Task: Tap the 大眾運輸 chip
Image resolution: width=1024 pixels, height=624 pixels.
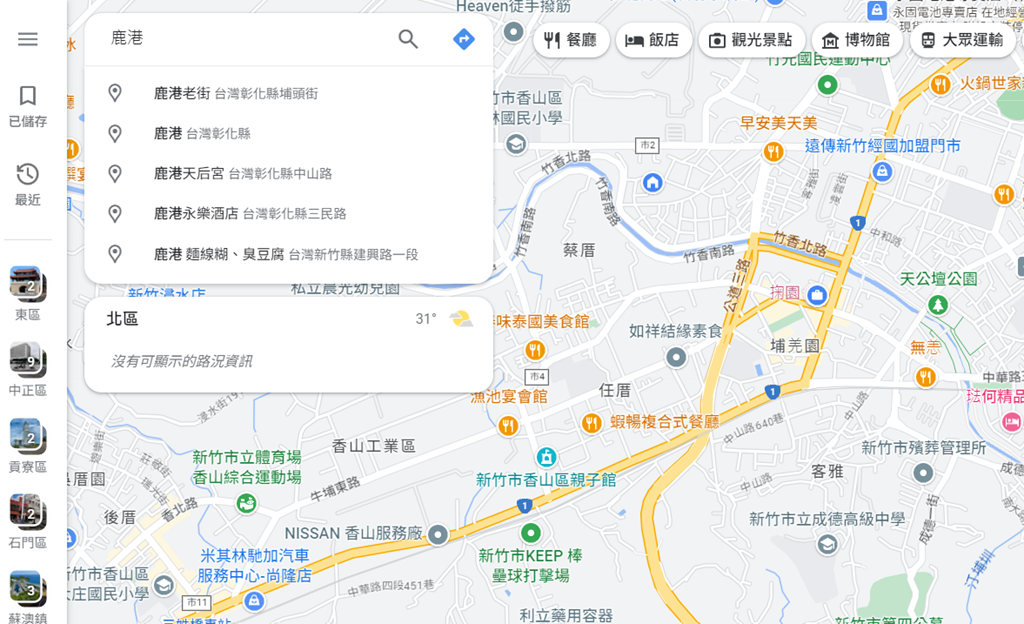Action: [x=962, y=40]
